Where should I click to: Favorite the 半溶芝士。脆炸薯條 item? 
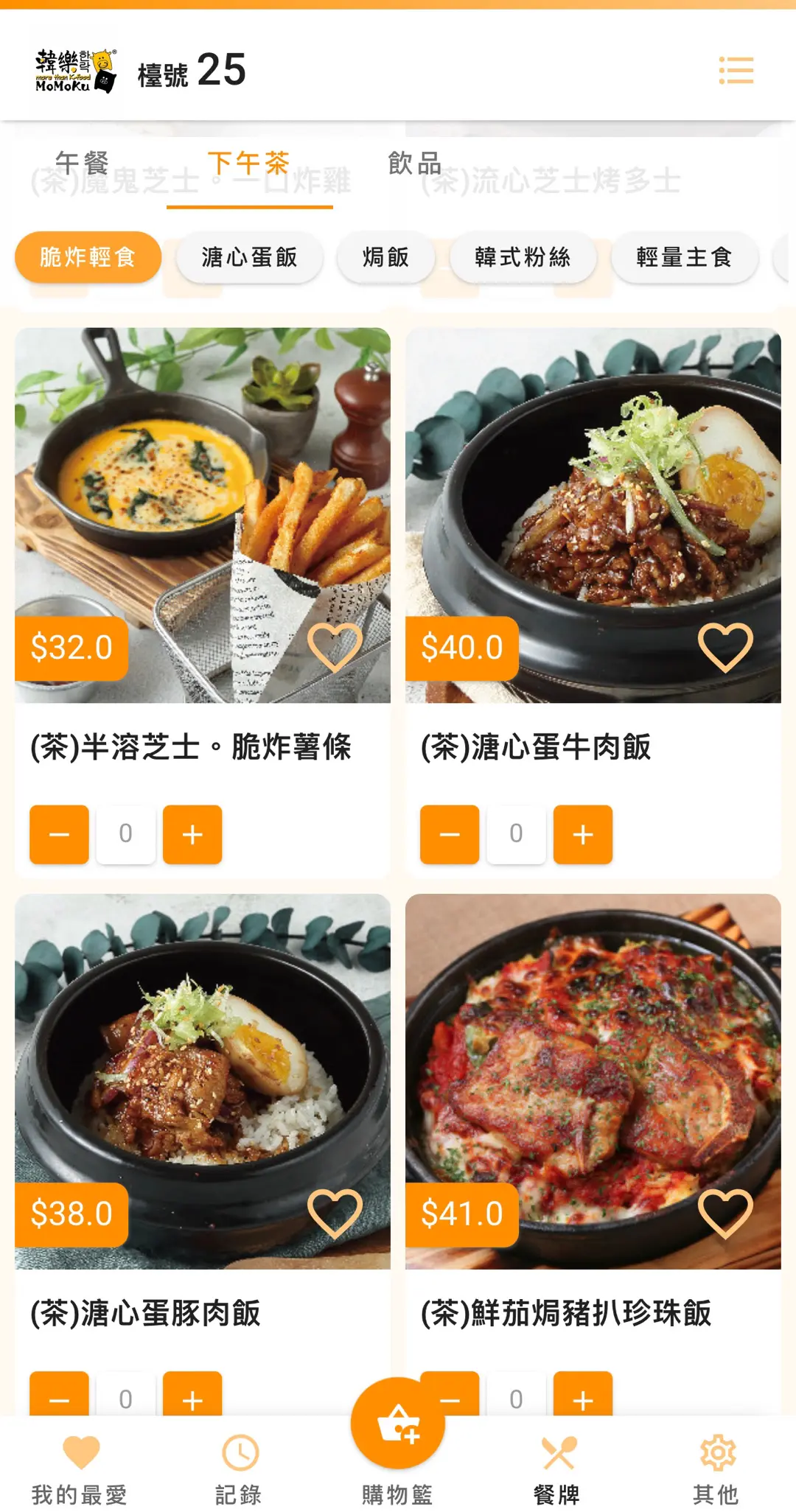pyautogui.click(x=335, y=648)
